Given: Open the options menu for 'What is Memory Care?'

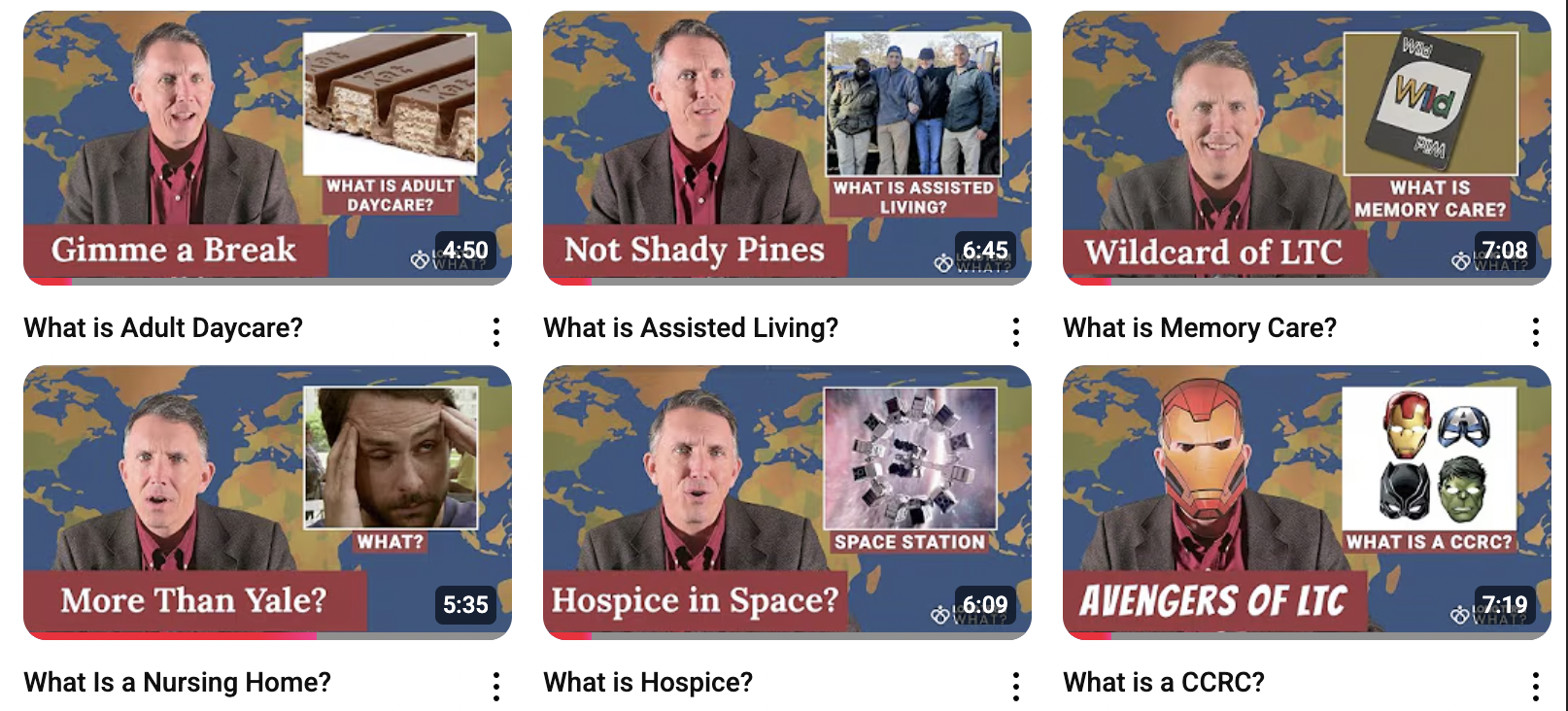Looking at the screenshot, I should click(x=1536, y=332).
